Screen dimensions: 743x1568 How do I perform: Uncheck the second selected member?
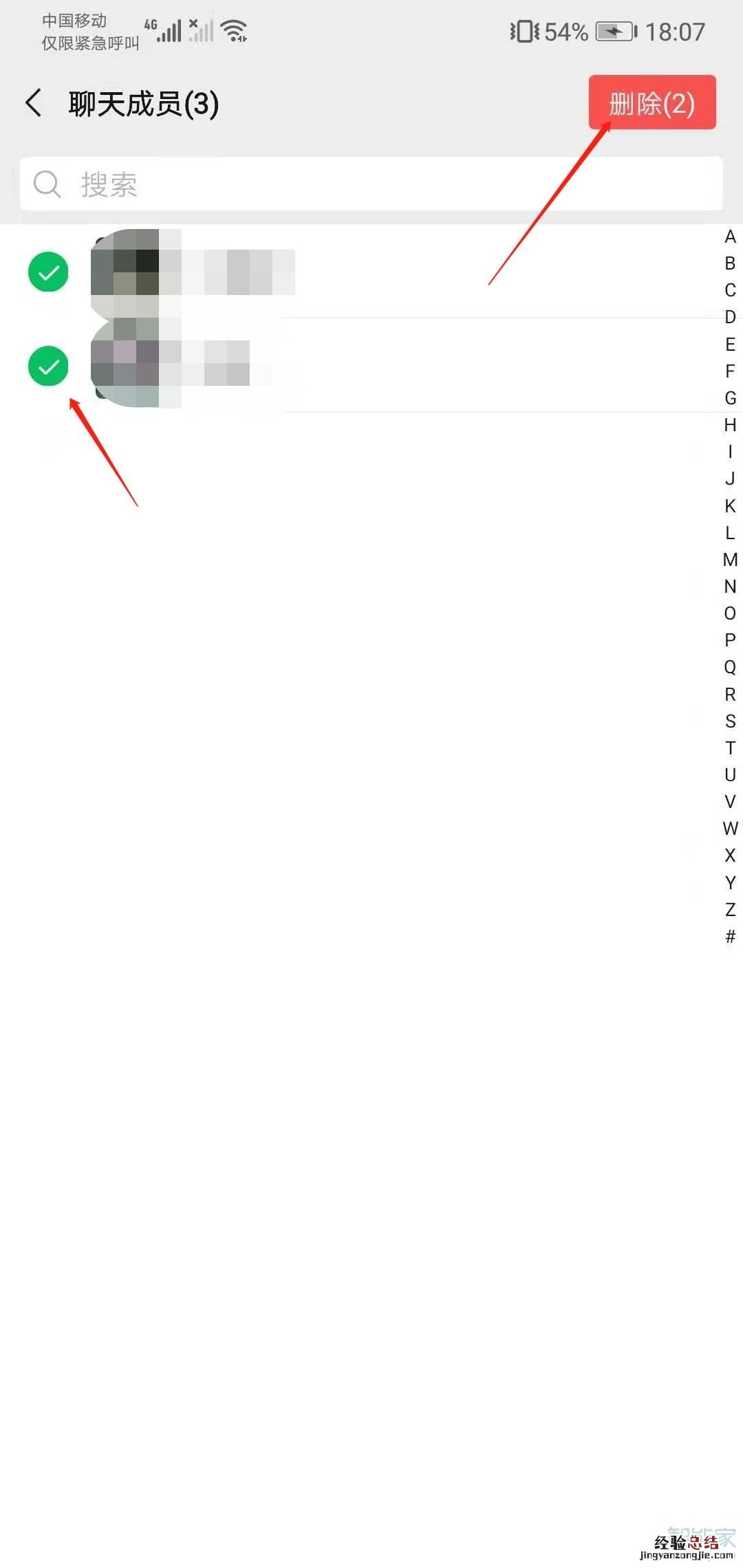[x=48, y=366]
